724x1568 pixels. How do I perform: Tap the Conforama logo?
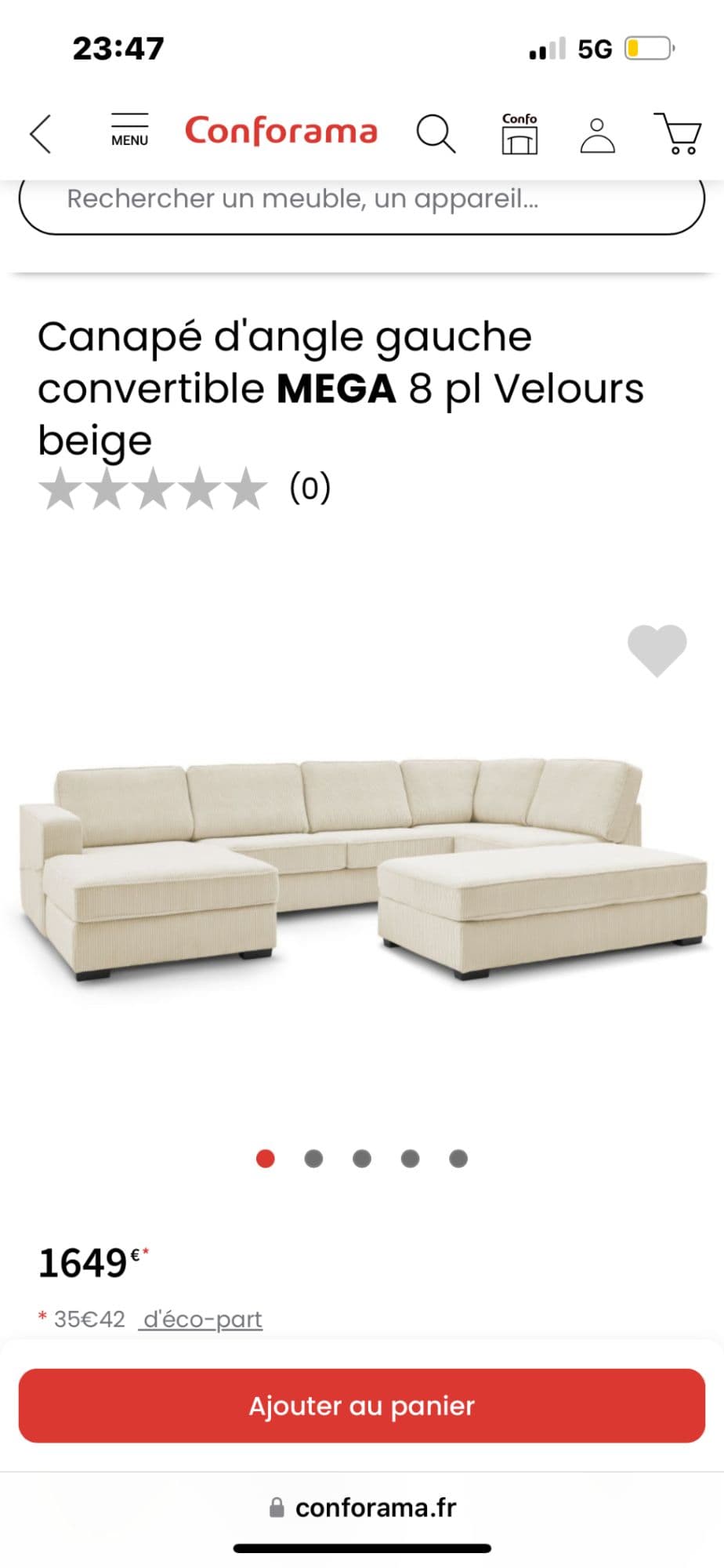(x=281, y=131)
